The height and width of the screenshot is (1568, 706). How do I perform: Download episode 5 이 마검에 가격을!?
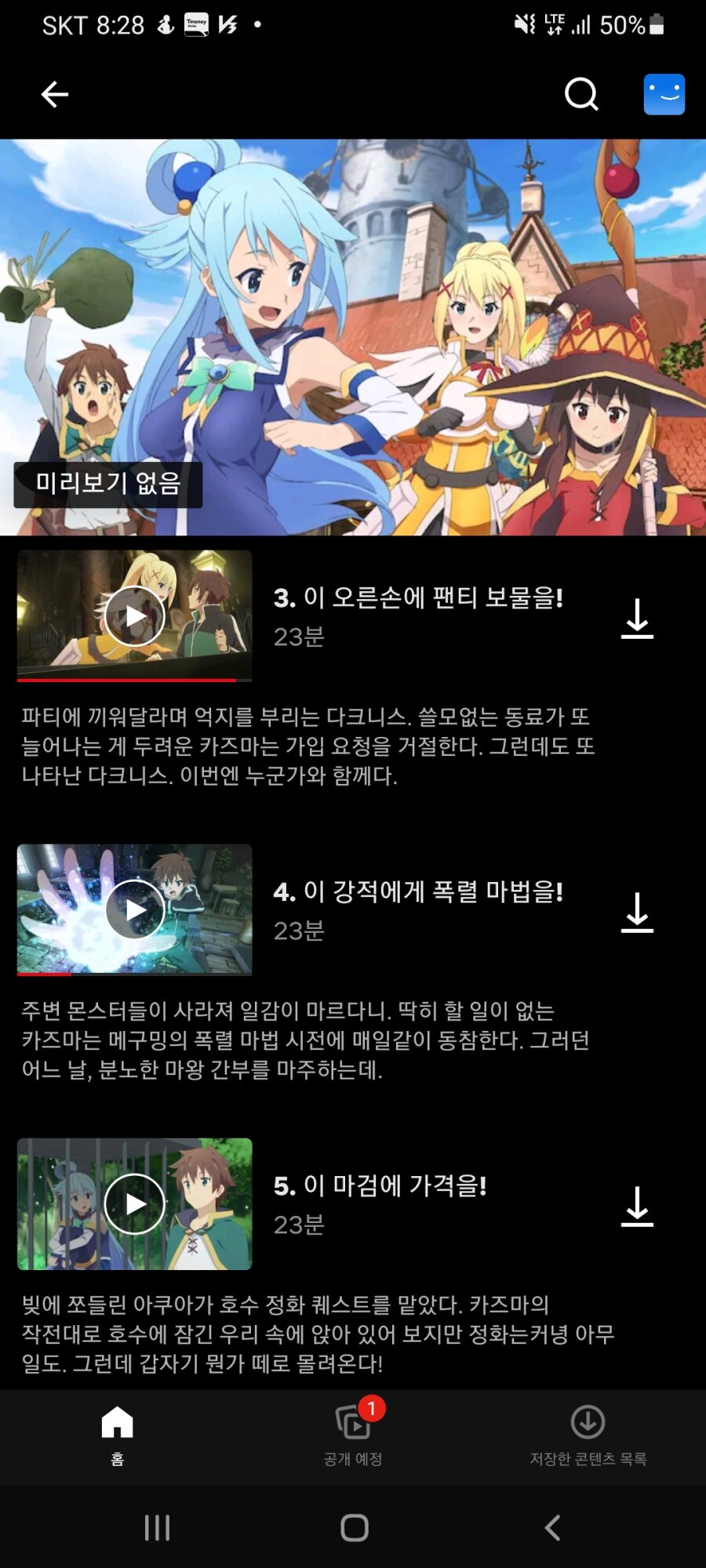tap(637, 1207)
